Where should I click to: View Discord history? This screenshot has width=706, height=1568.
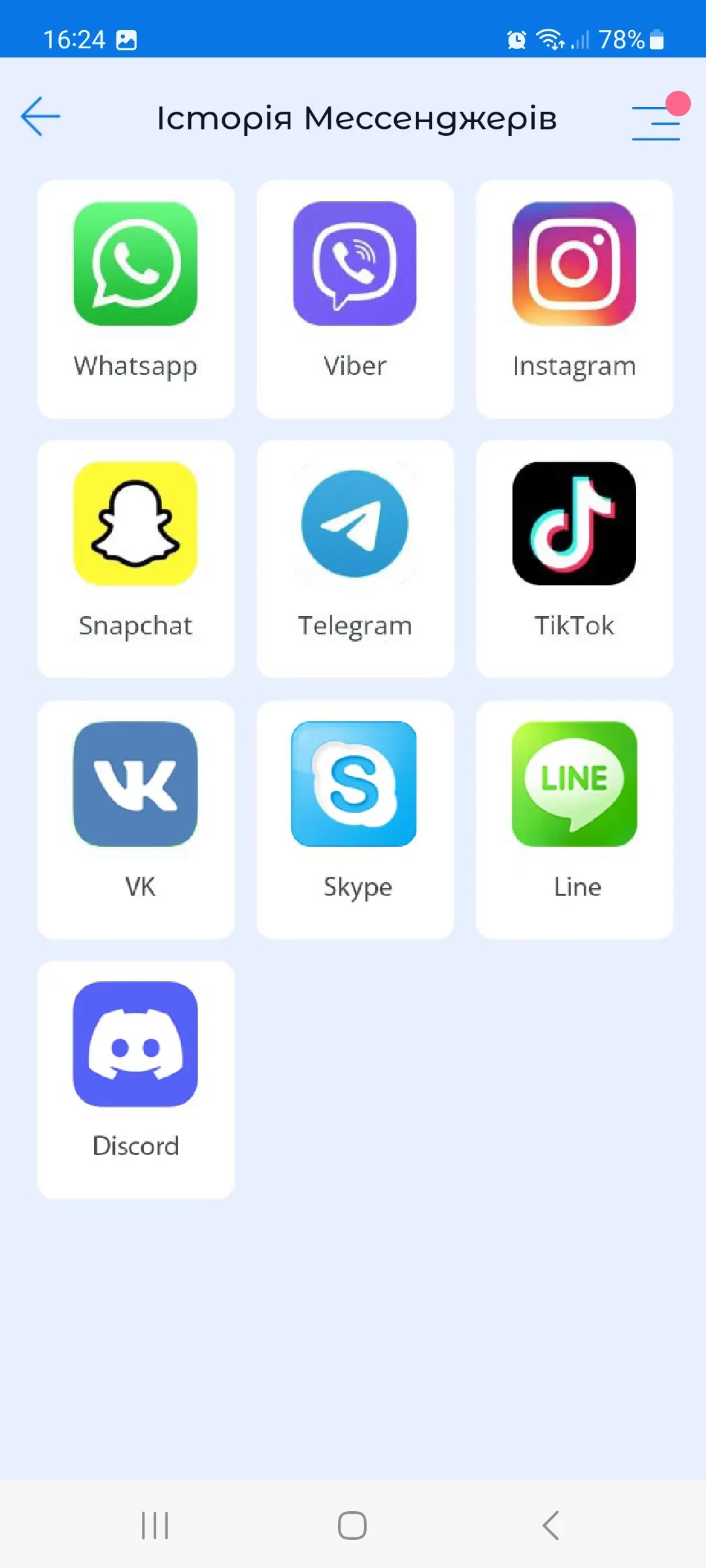pyautogui.click(x=136, y=1079)
